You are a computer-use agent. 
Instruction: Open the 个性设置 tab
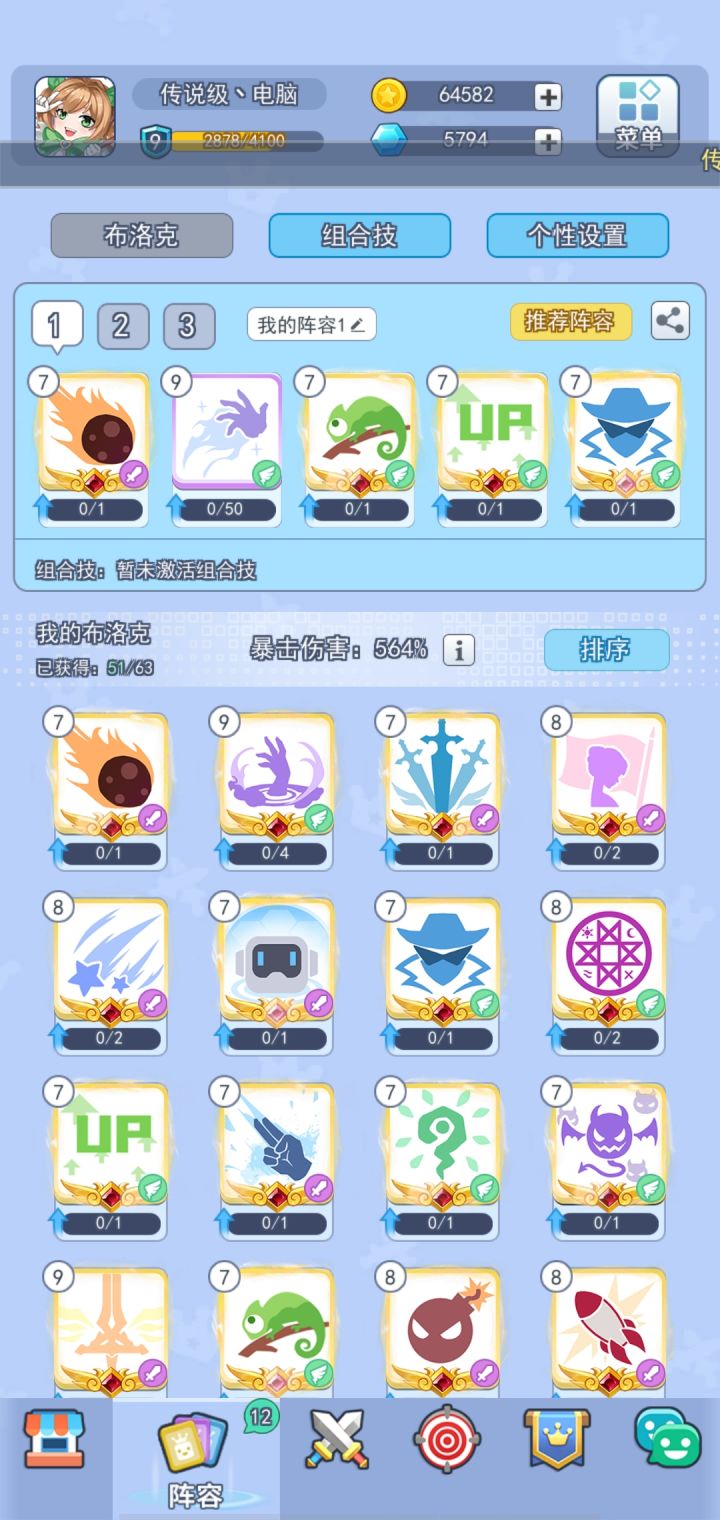coord(578,236)
